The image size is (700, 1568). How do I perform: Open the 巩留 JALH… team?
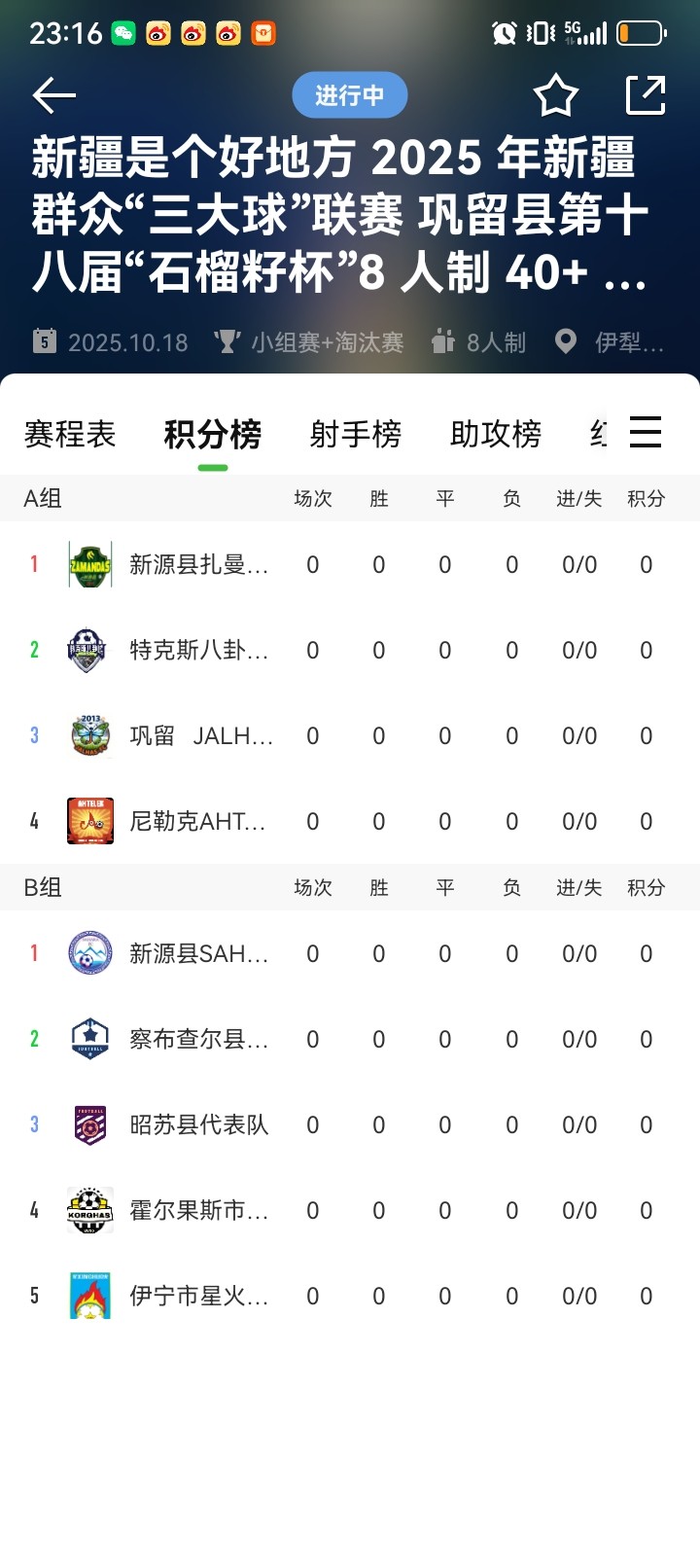200,736
